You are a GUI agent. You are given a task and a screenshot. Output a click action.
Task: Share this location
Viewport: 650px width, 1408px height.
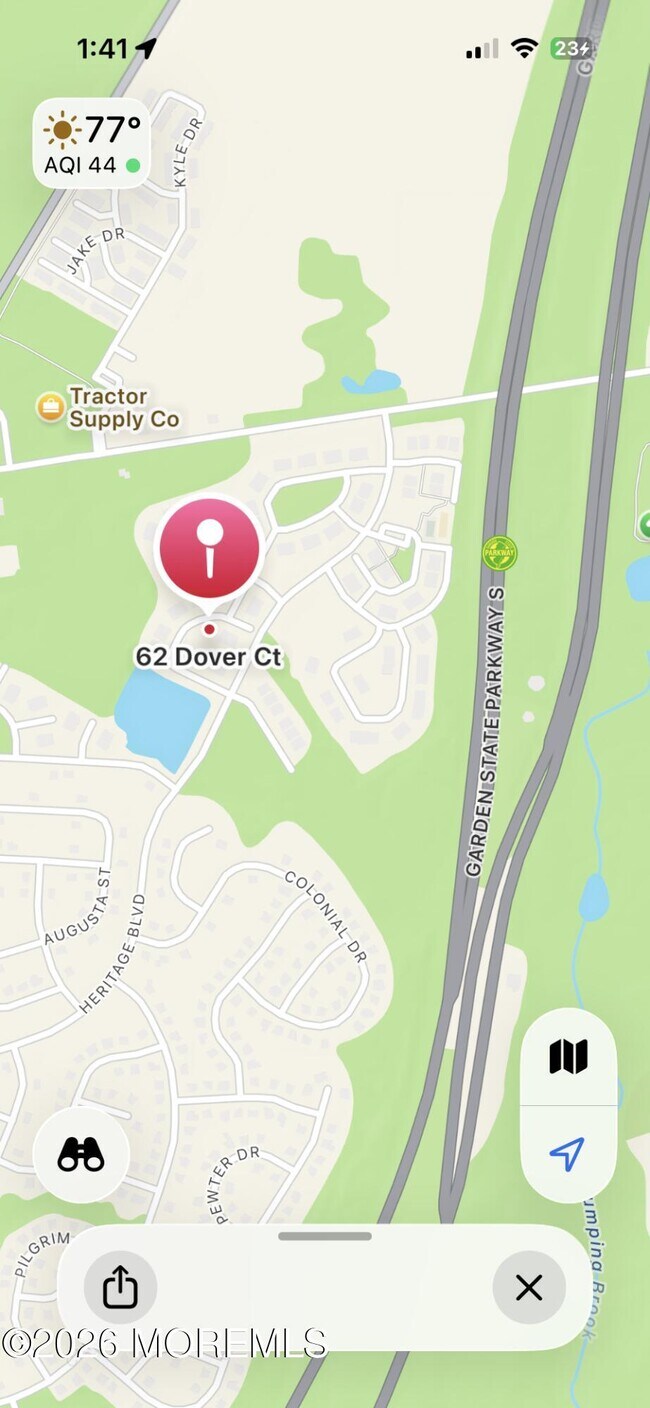(120, 1287)
